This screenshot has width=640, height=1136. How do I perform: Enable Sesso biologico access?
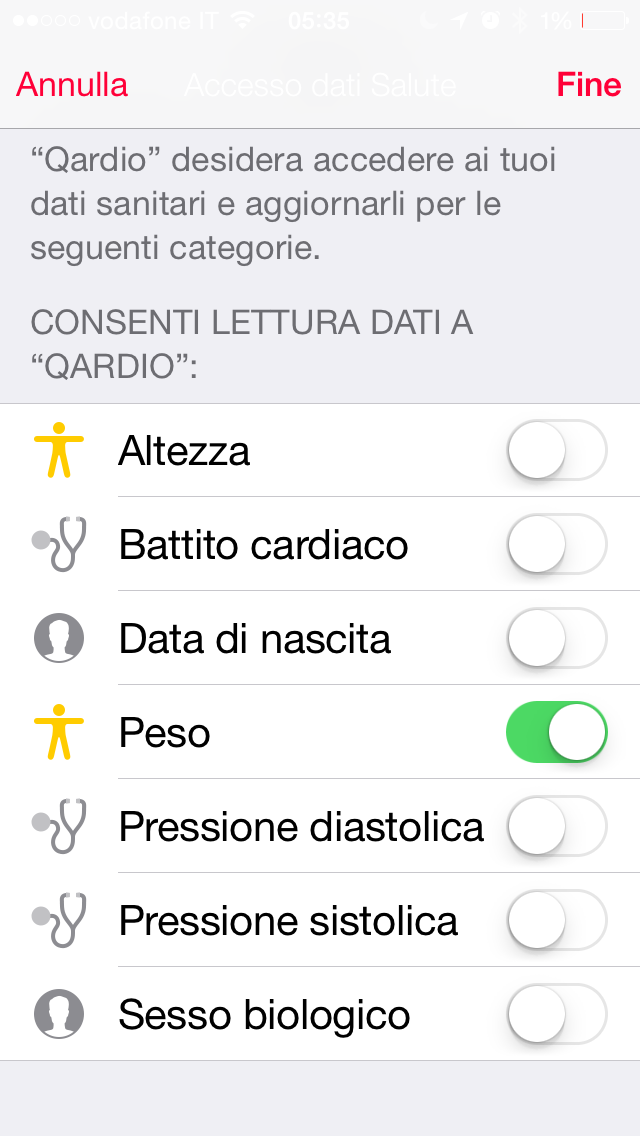pos(556,1015)
